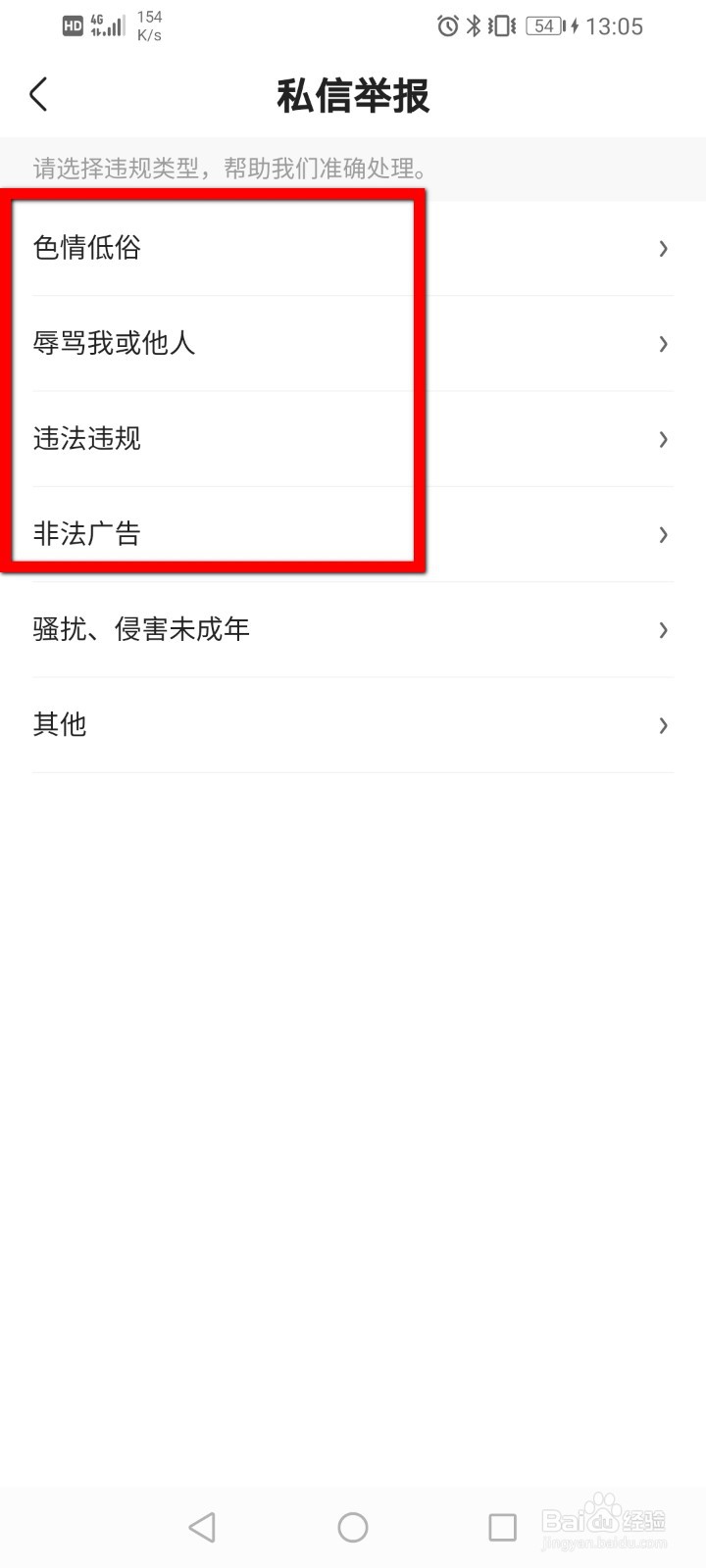The height and width of the screenshot is (1568, 706).
Task: Expand the chevron next to 其他
Action: click(x=663, y=725)
